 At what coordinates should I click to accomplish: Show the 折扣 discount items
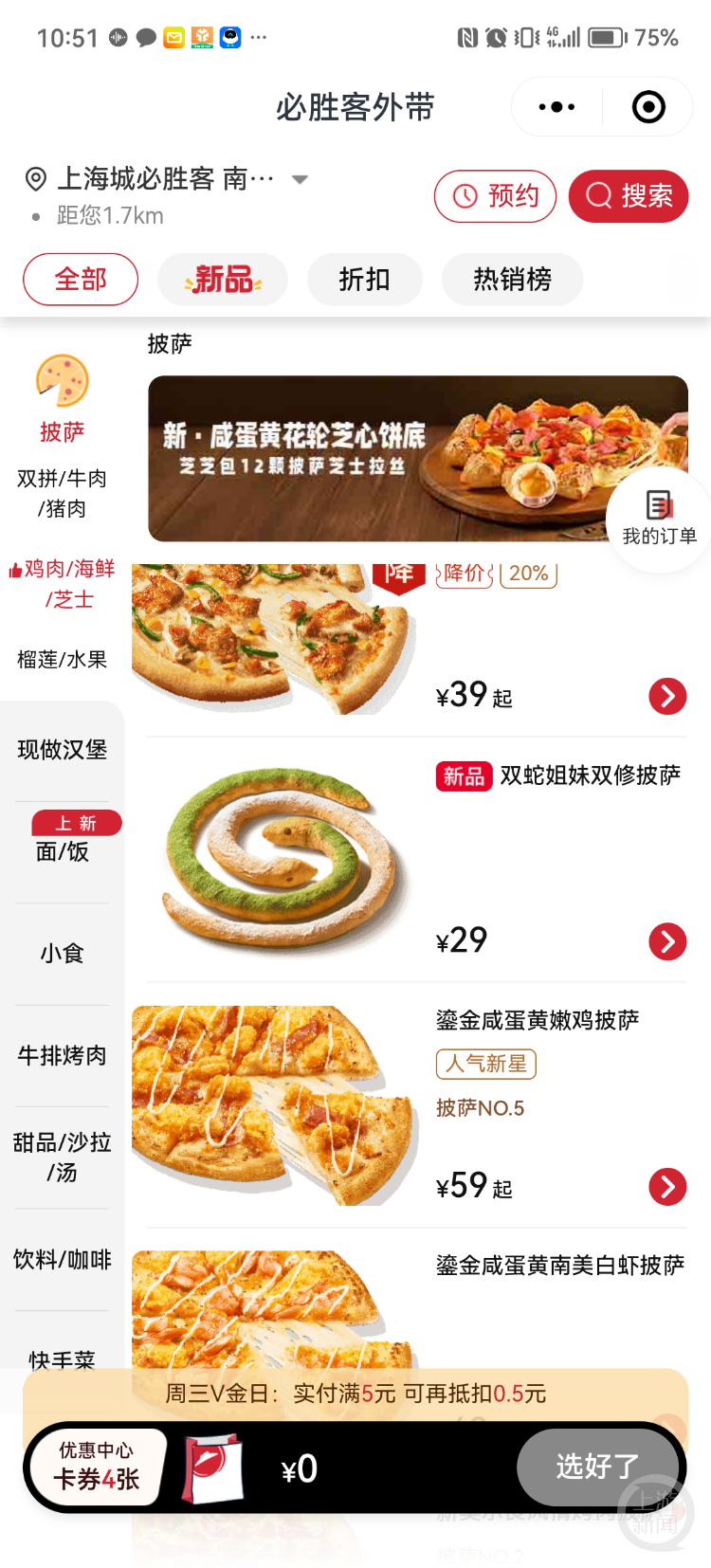(364, 280)
